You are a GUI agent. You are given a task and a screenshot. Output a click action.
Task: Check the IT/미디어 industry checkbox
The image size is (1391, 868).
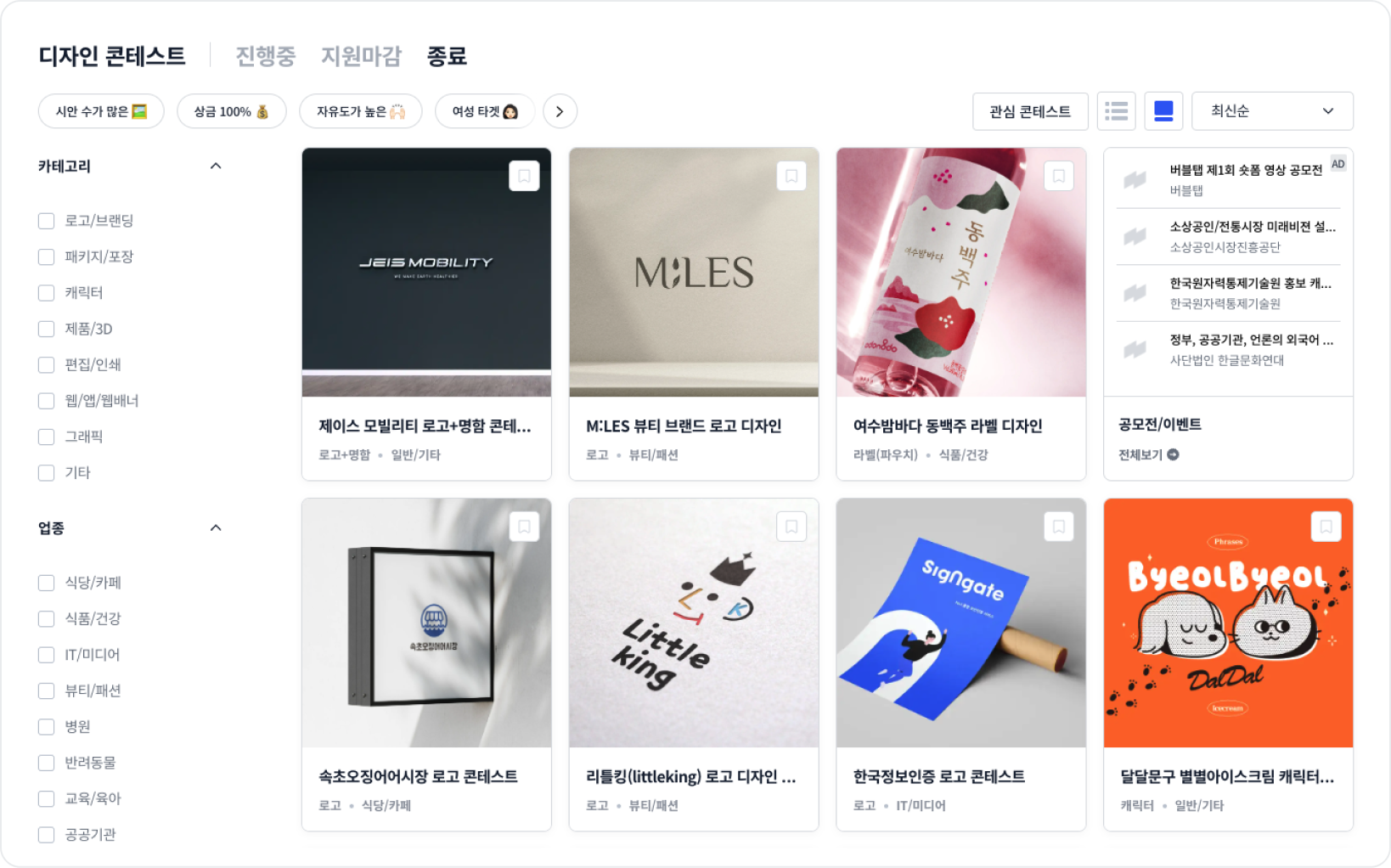pyautogui.click(x=47, y=655)
